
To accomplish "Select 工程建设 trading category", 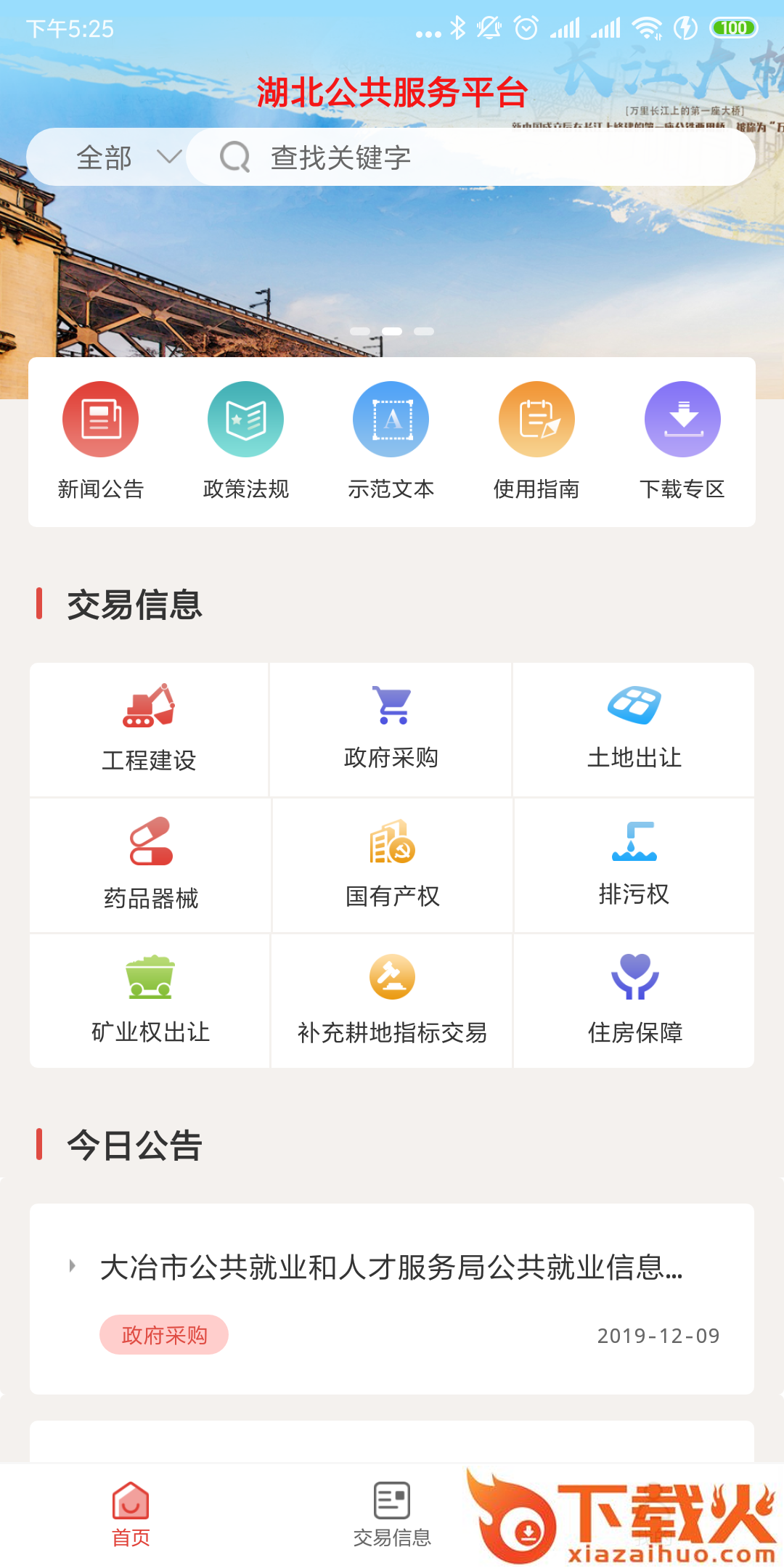I will click(x=149, y=730).
